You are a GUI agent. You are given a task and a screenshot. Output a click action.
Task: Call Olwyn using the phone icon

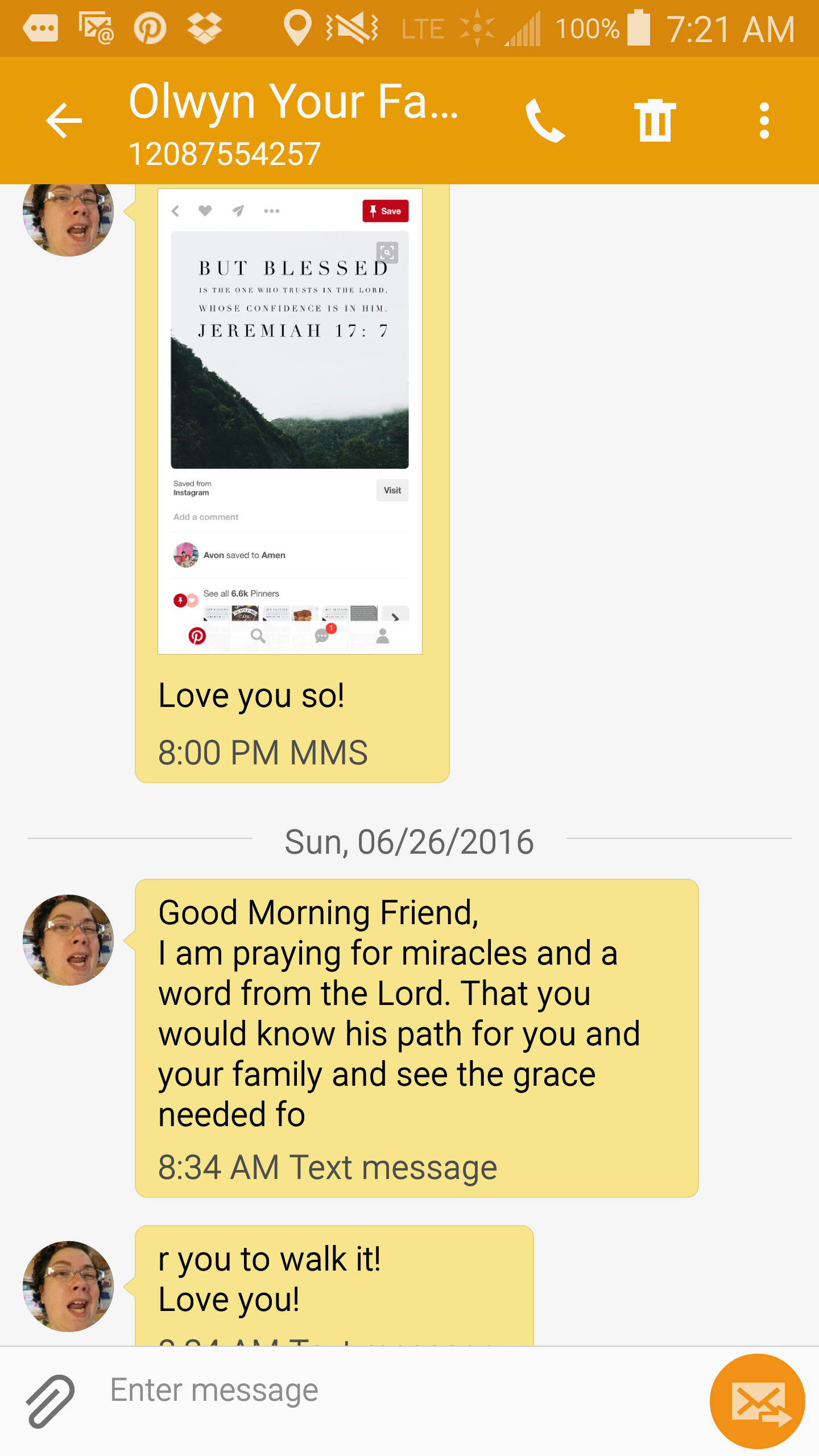click(545, 121)
